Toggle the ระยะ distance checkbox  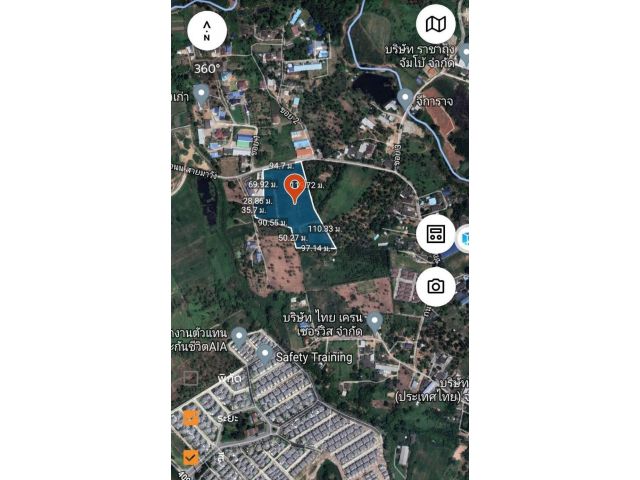191,418
